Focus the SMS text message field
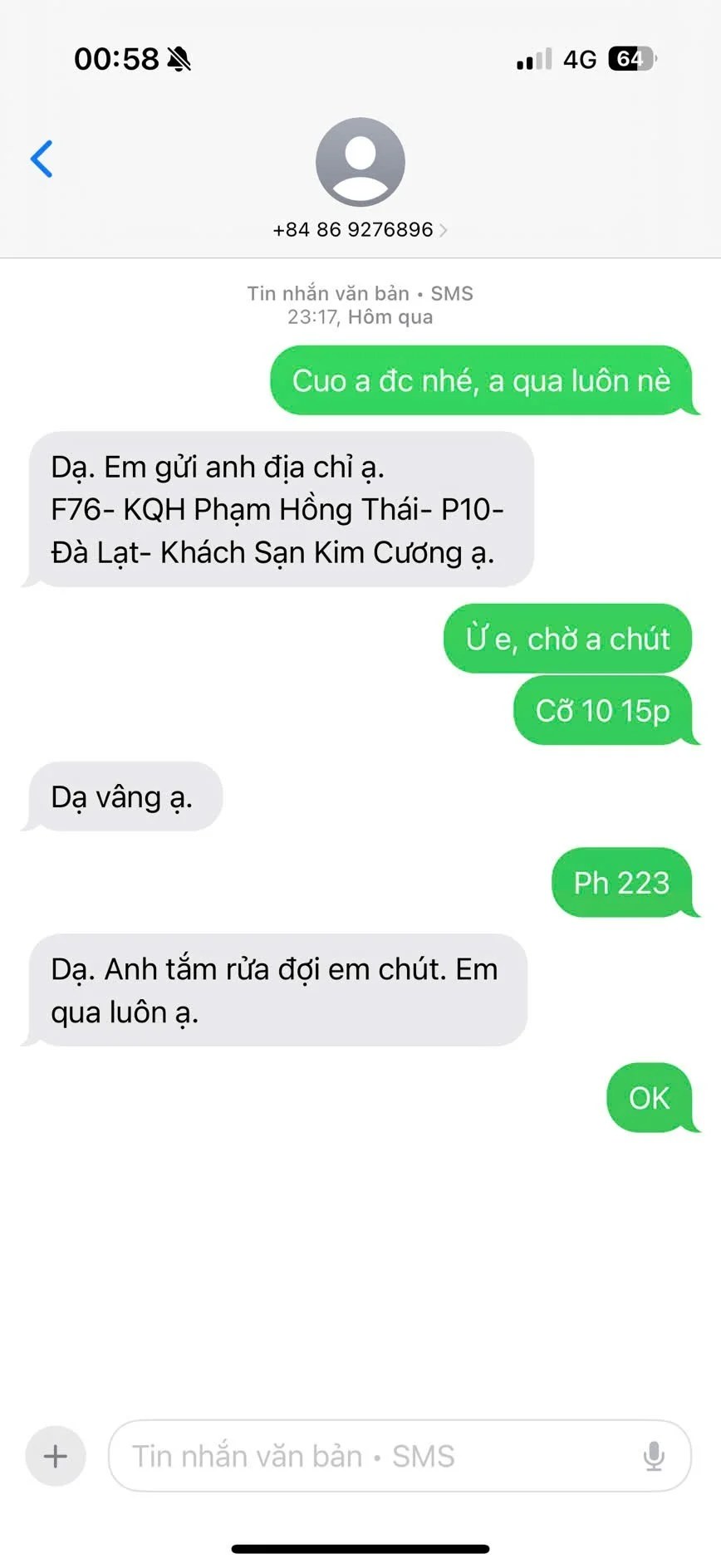Viewport: 721px width, 1568px height. 374,1456
